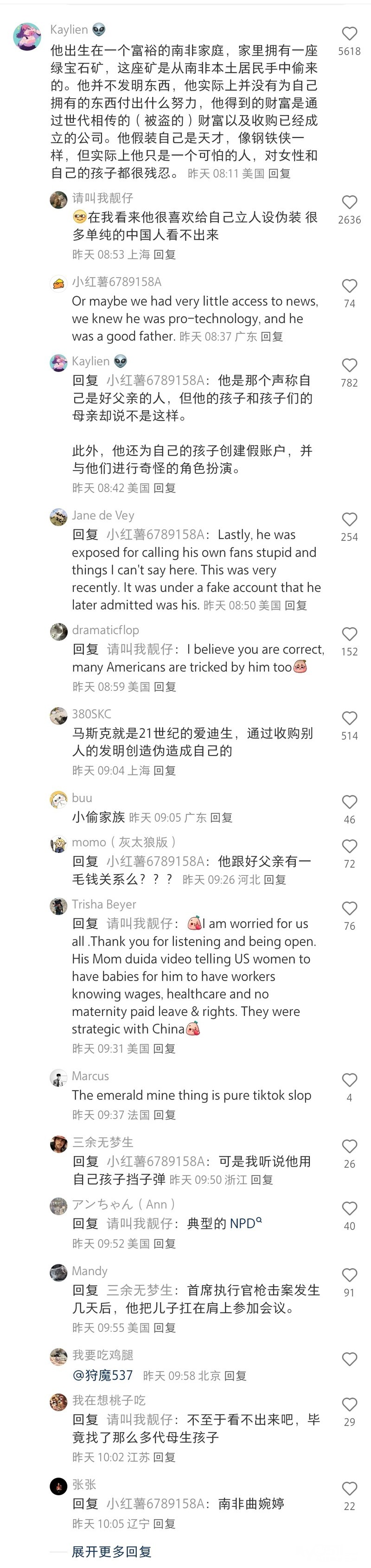The image size is (371, 1568).
Task: Like momo（灰太狼版）'s reply
Action: point(349,846)
